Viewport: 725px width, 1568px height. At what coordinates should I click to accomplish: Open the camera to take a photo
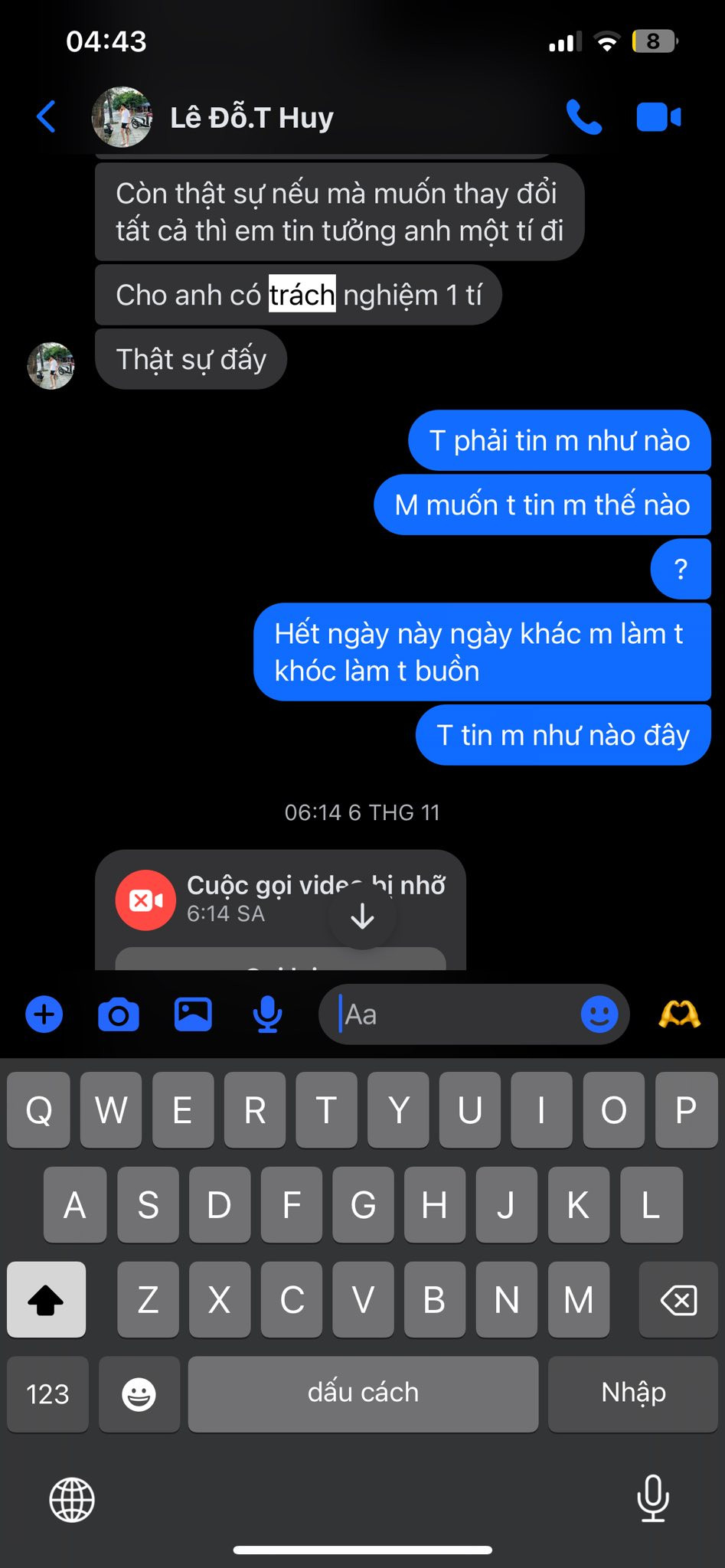[119, 1014]
